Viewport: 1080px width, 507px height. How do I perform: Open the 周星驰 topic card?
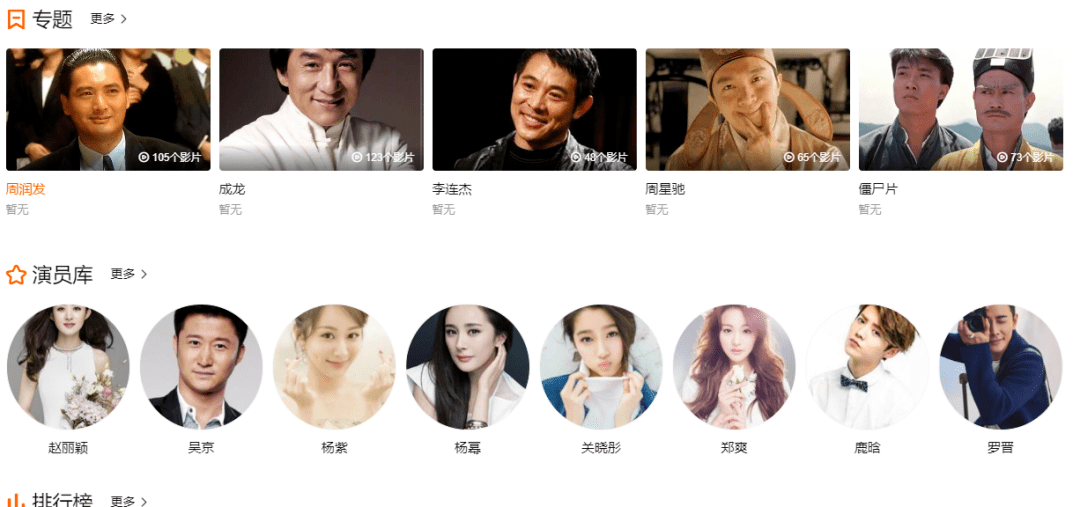(747, 110)
